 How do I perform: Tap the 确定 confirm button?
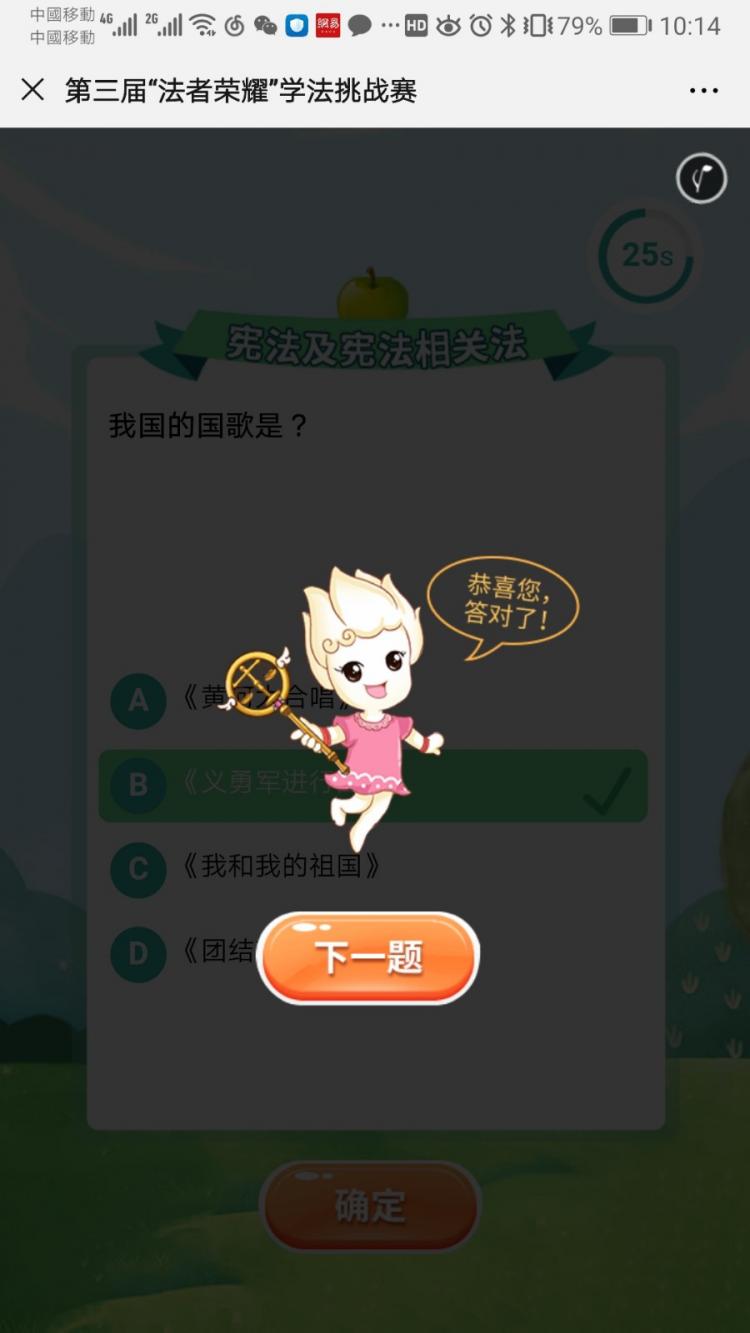[370, 1206]
